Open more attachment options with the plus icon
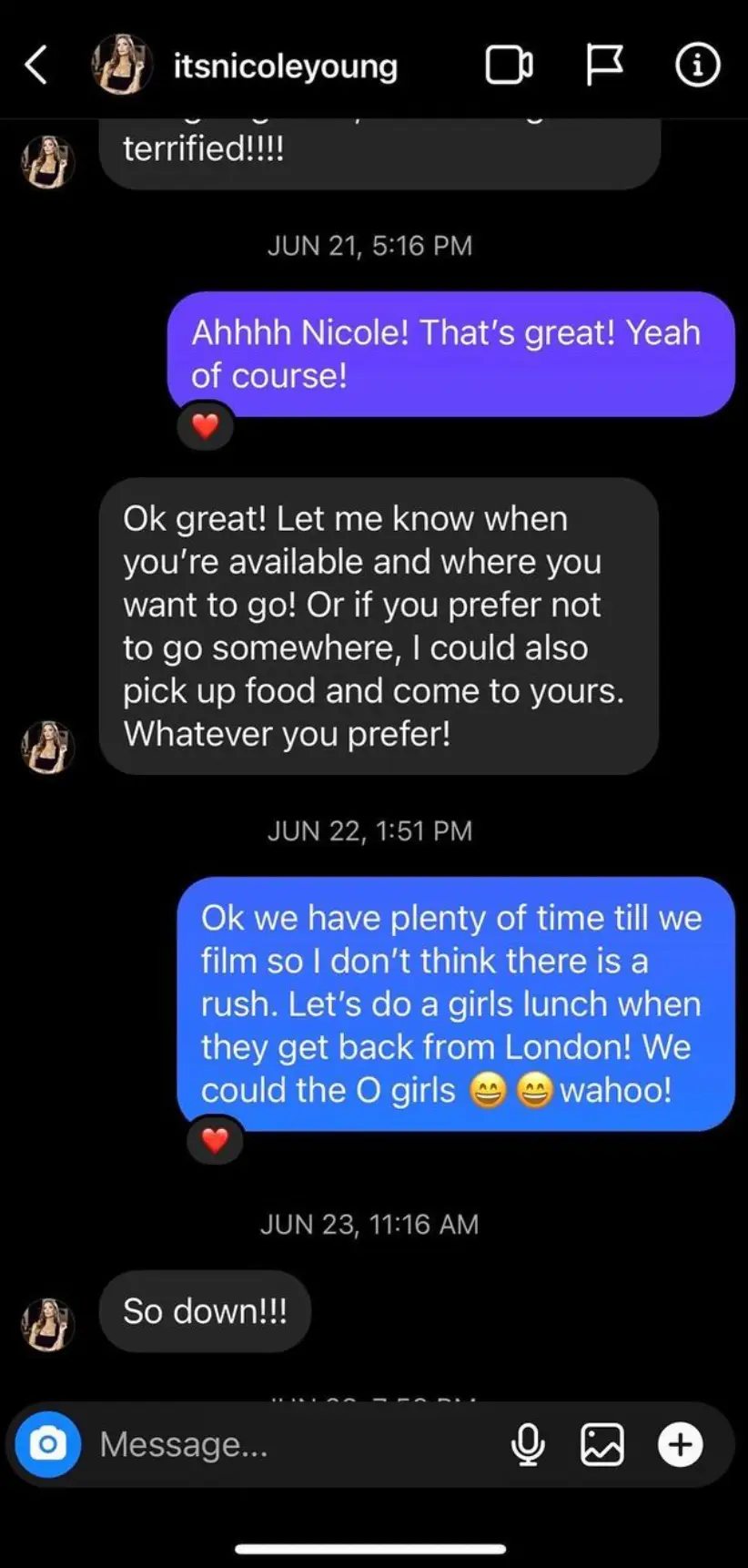748x1568 pixels. pyautogui.click(x=680, y=1444)
